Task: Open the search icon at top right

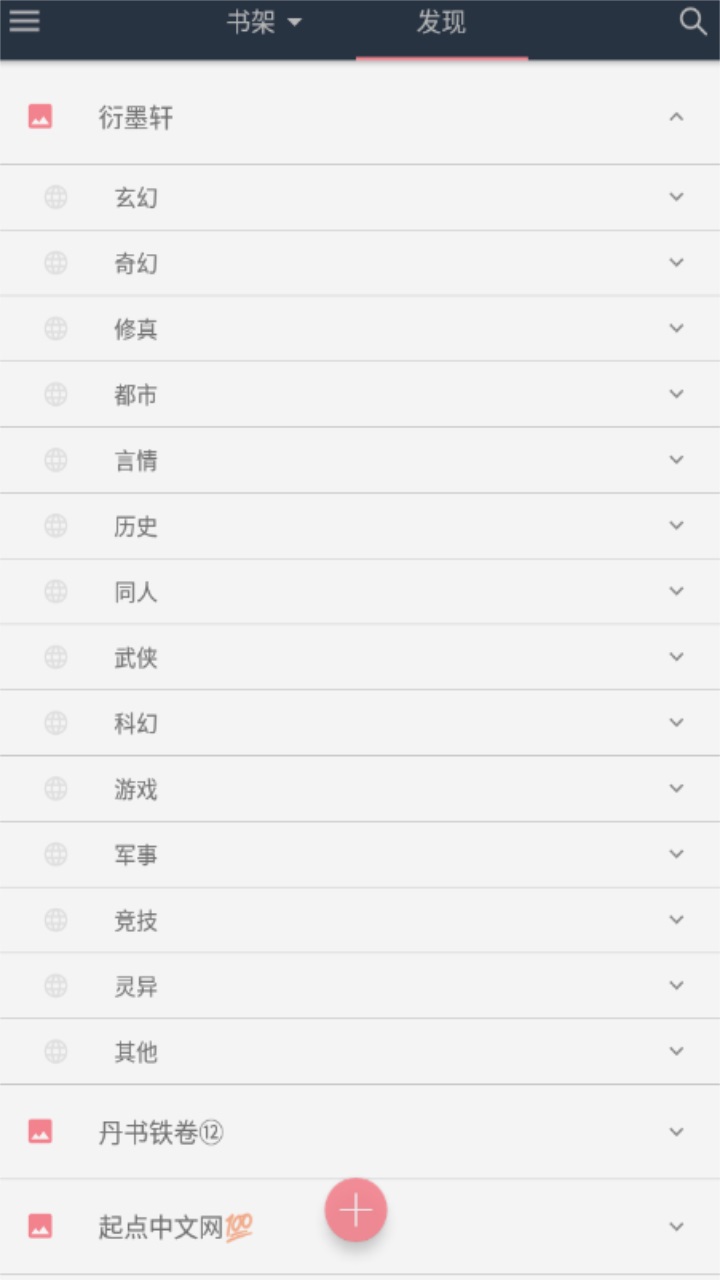Action: pos(692,21)
